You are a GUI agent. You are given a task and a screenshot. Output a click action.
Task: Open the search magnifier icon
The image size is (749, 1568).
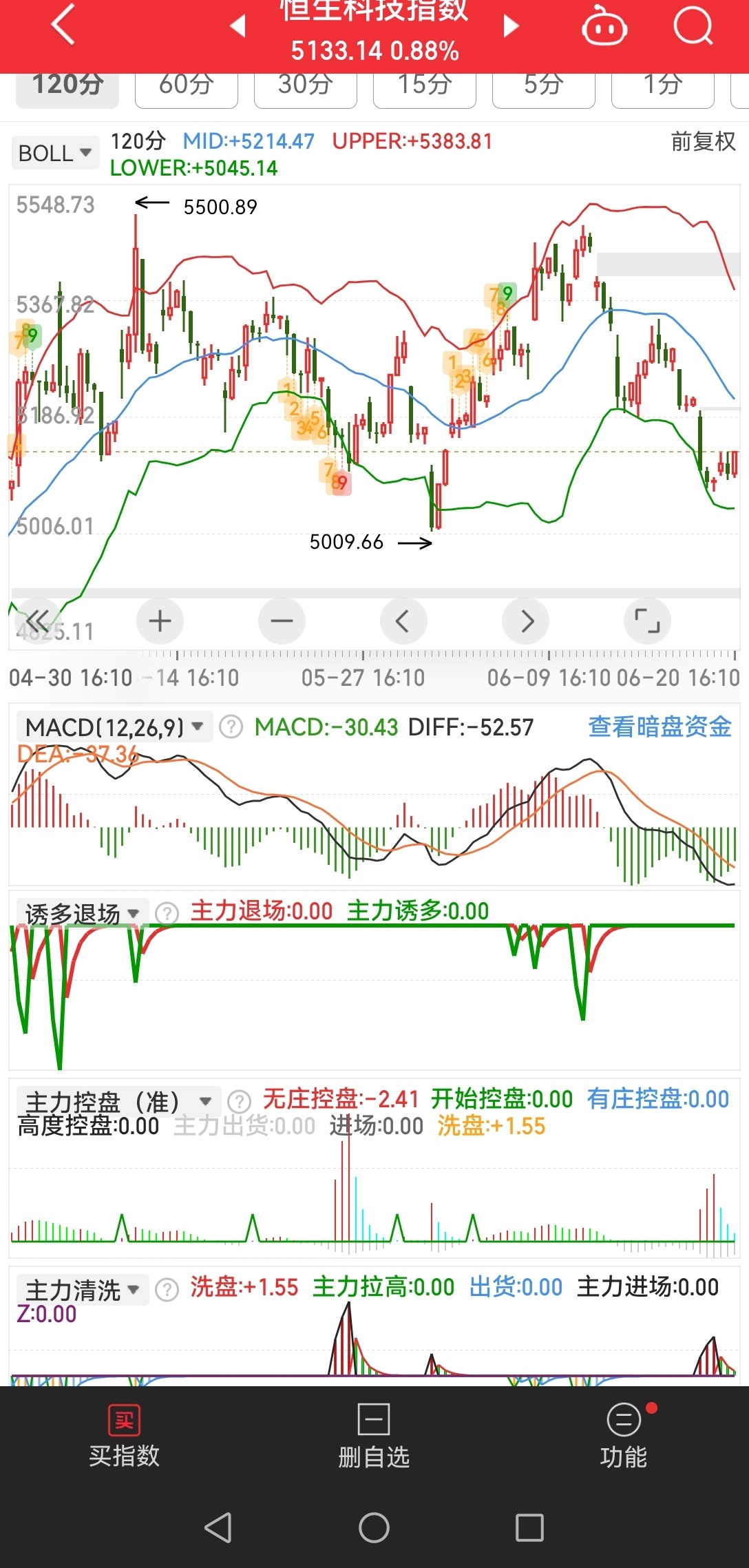pyautogui.click(x=693, y=26)
